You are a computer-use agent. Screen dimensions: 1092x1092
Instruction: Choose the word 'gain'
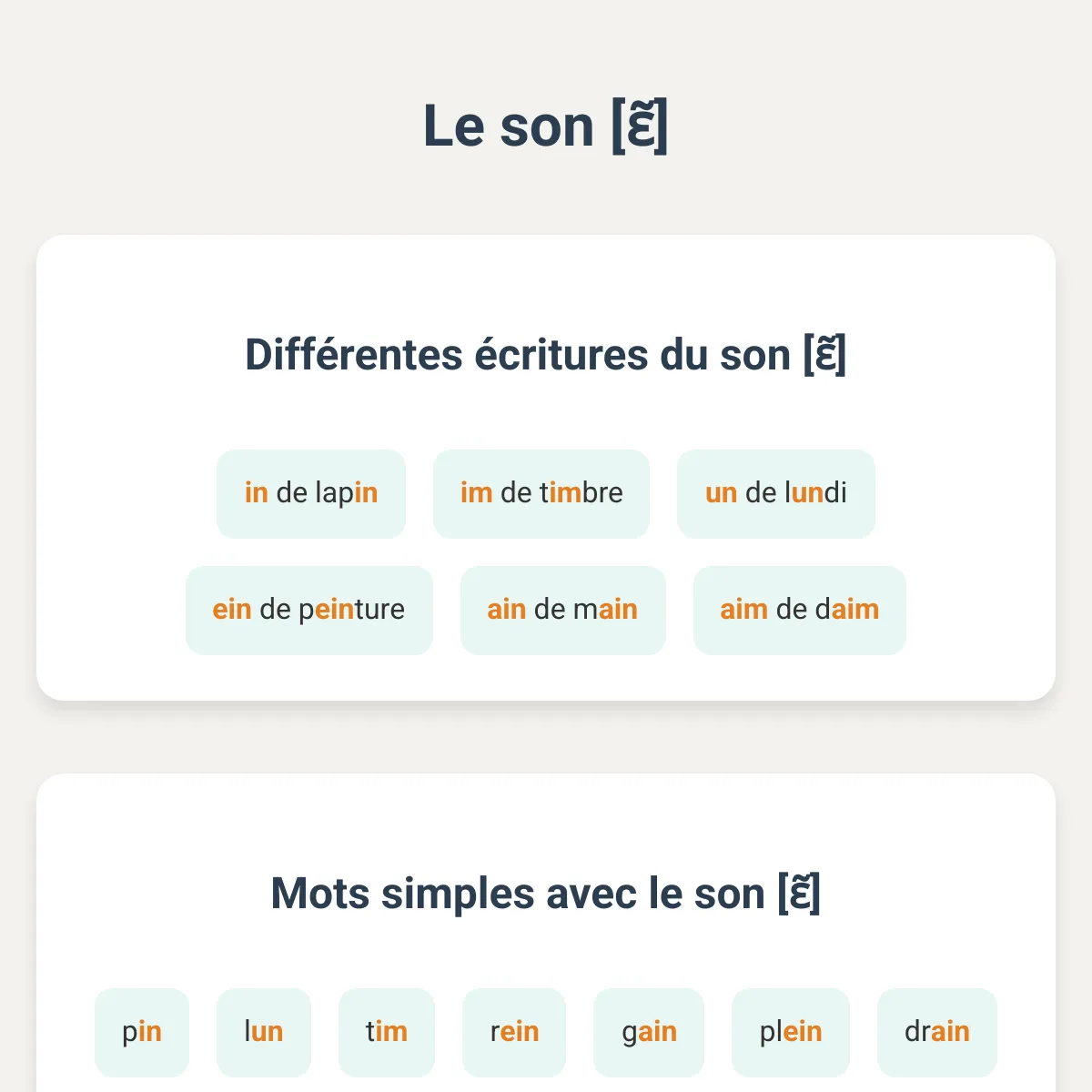(x=649, y=1032)
